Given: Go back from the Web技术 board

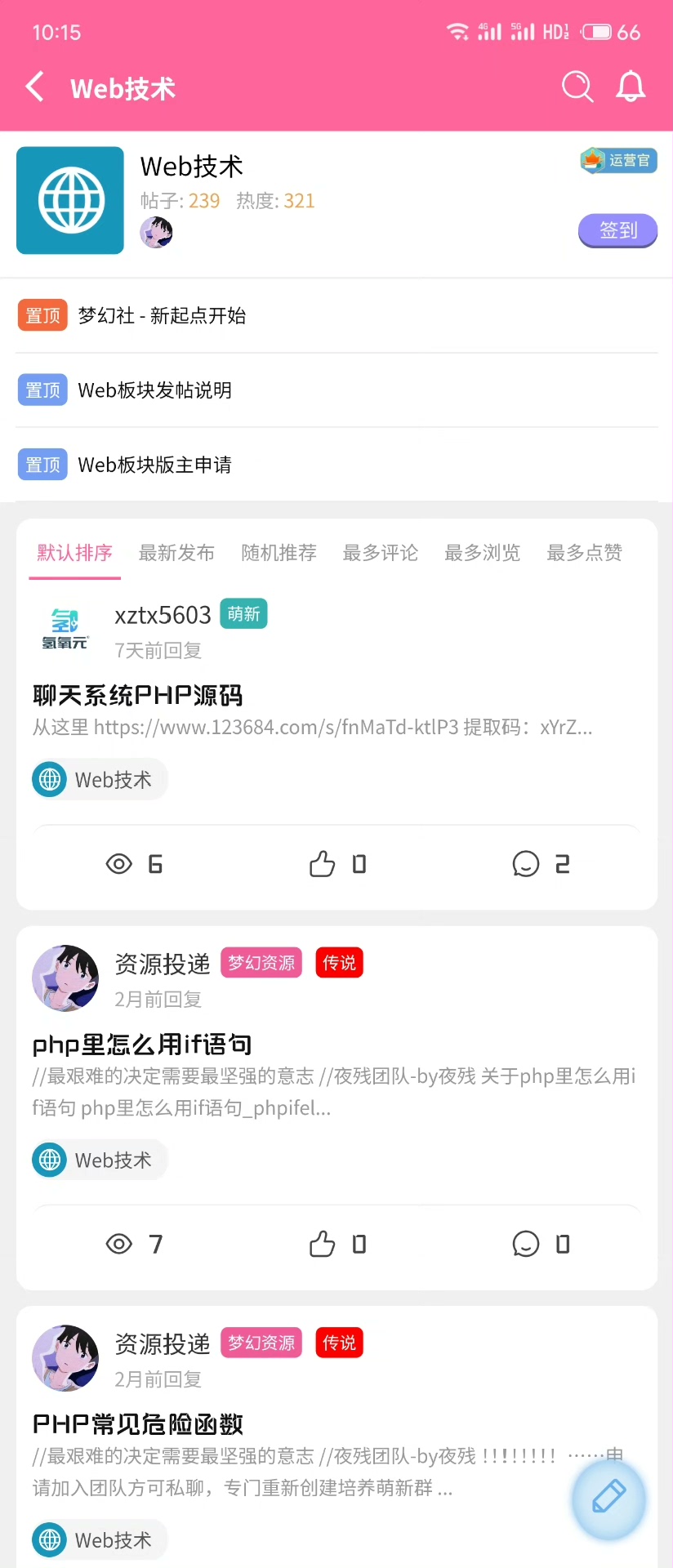Looking at the screenshot, I should click(x=35, y=87).
